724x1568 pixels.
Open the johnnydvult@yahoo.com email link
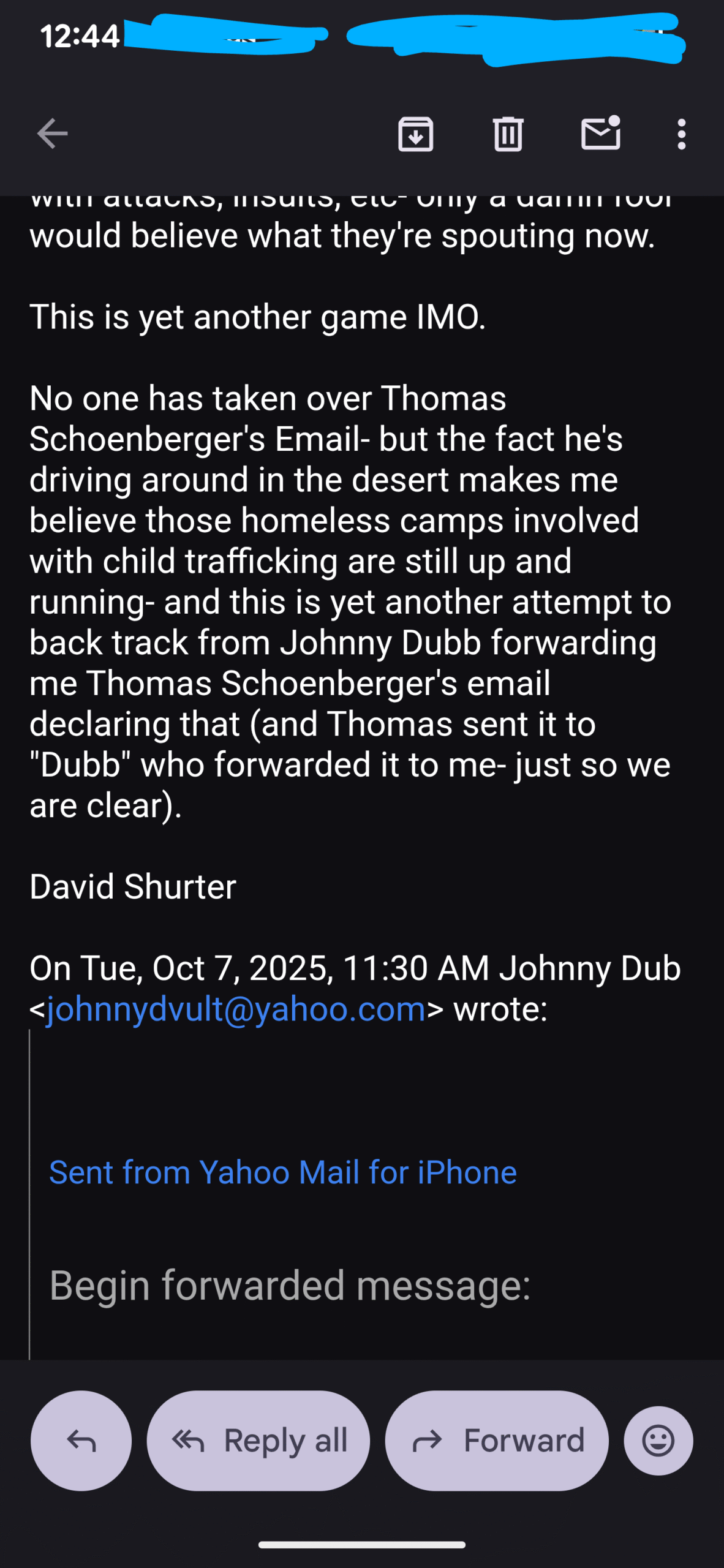[236, 1009]
